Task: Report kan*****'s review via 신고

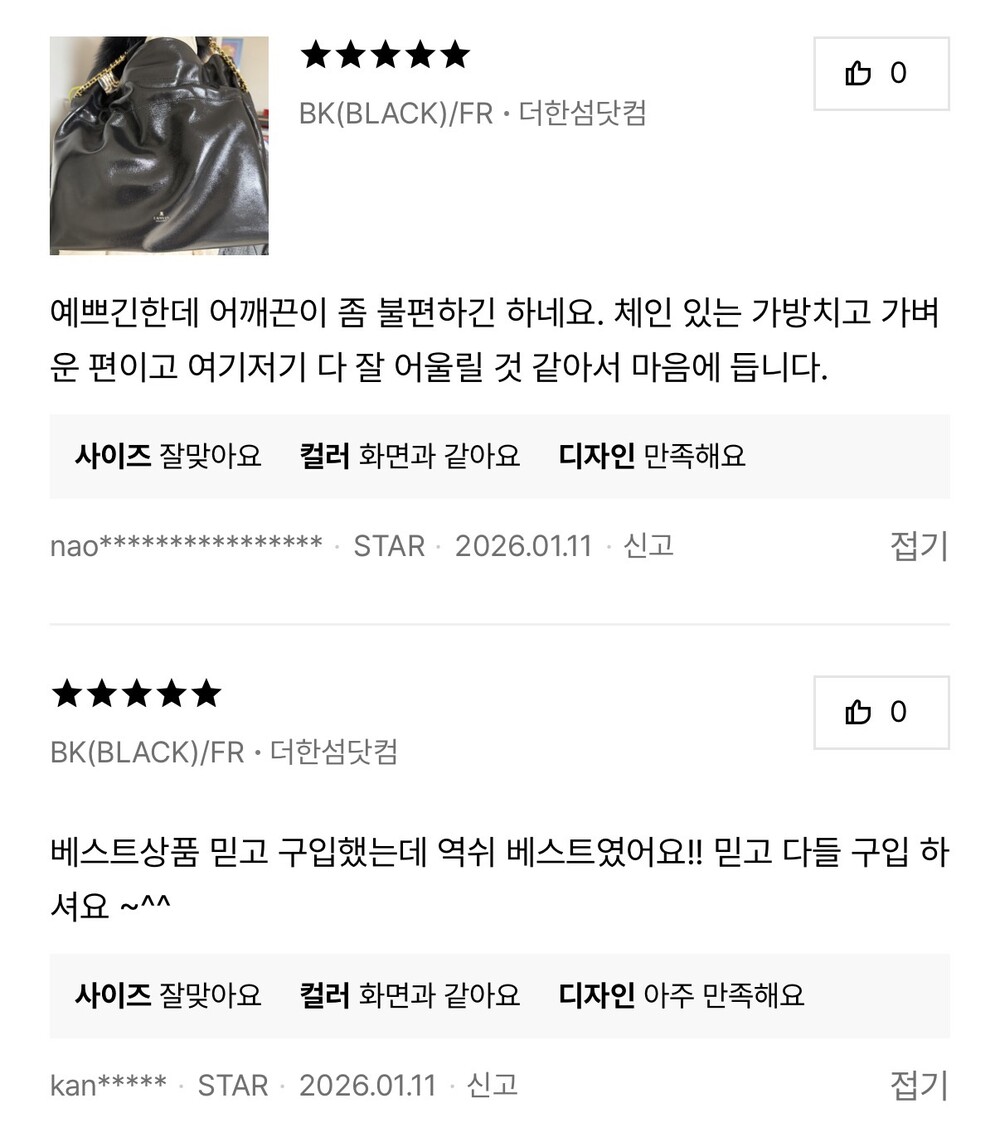Action: pos(492,1085)
